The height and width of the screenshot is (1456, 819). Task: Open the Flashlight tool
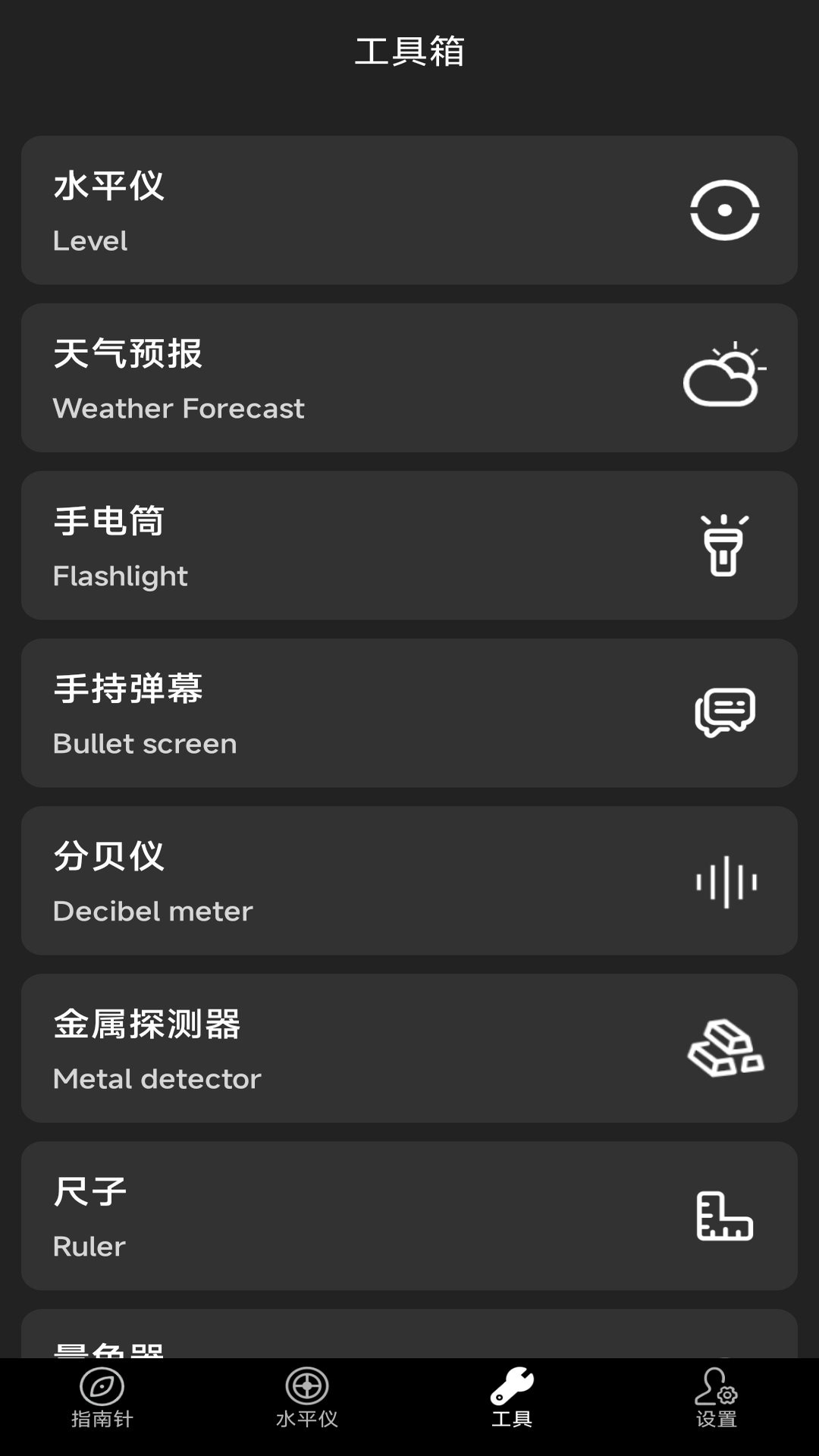tap(409, 545)
